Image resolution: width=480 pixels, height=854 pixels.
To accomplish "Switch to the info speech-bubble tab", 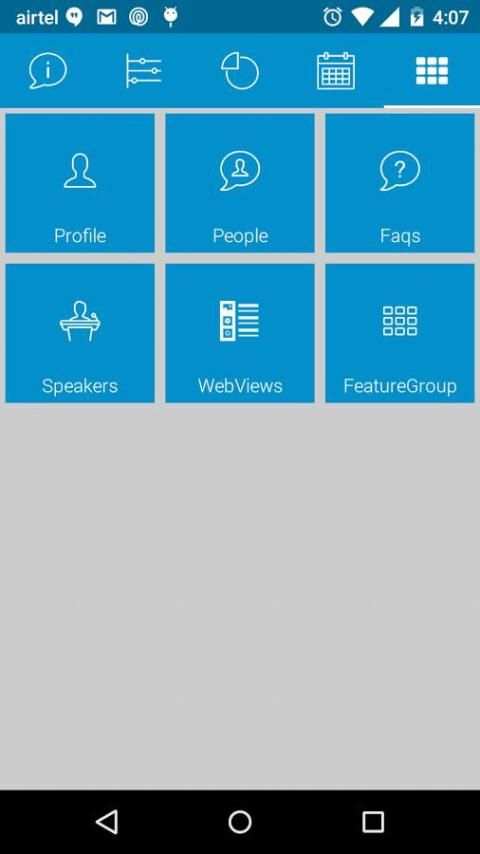I will (x=48, y=71).
